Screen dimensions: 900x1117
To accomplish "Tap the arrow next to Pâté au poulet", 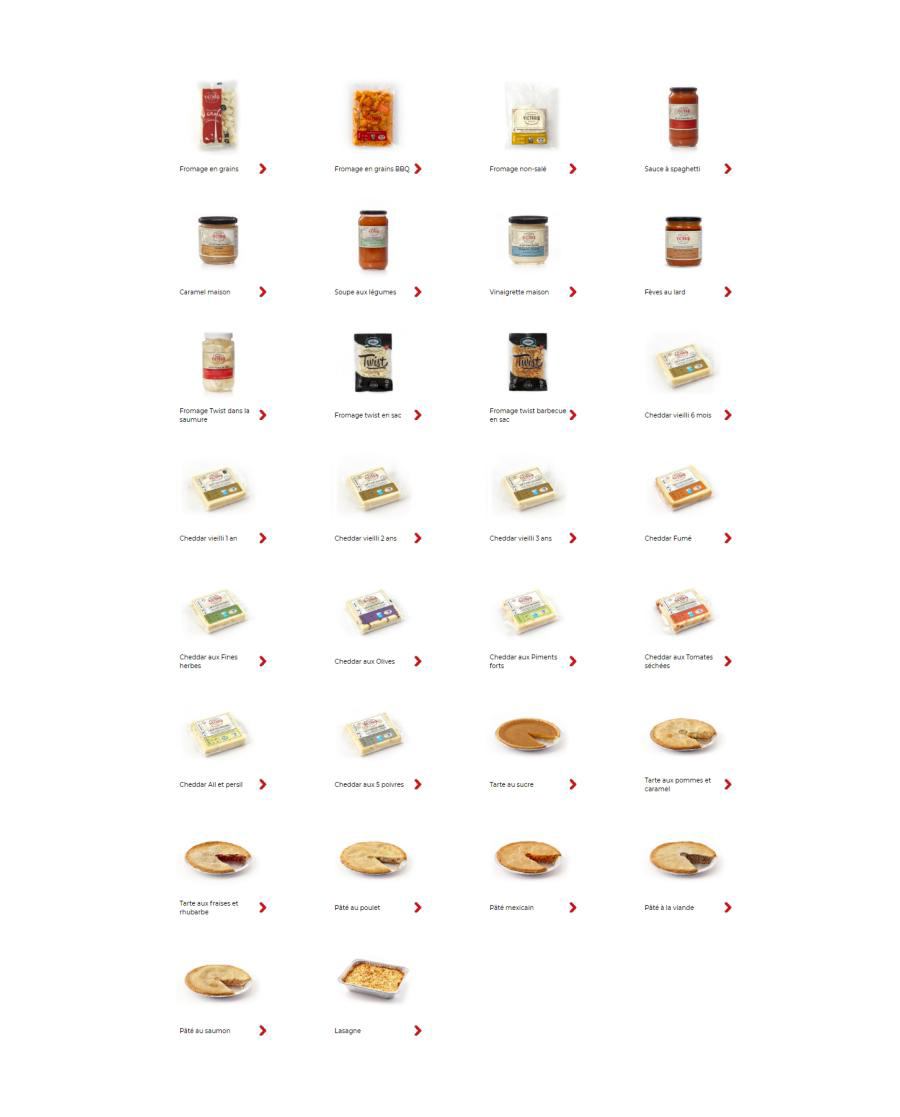I will (x=418, y=907).
